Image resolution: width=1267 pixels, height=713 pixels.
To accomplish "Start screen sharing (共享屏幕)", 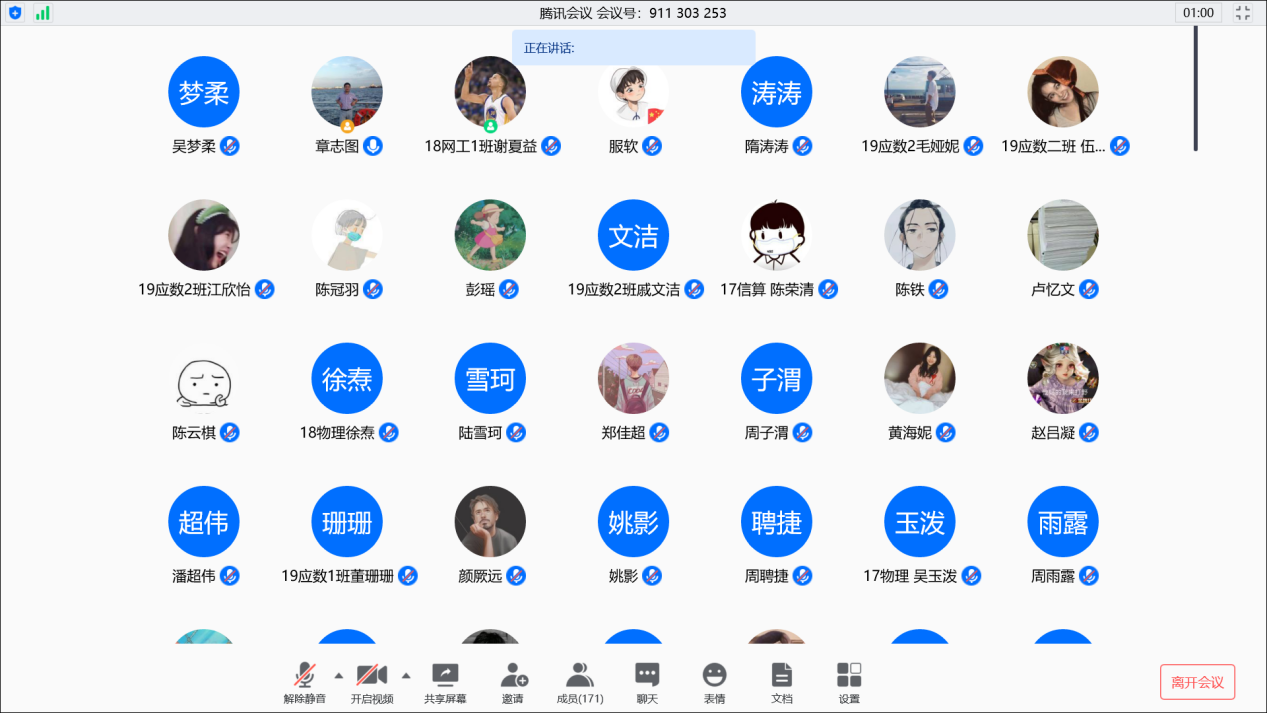I will point(445,680).
